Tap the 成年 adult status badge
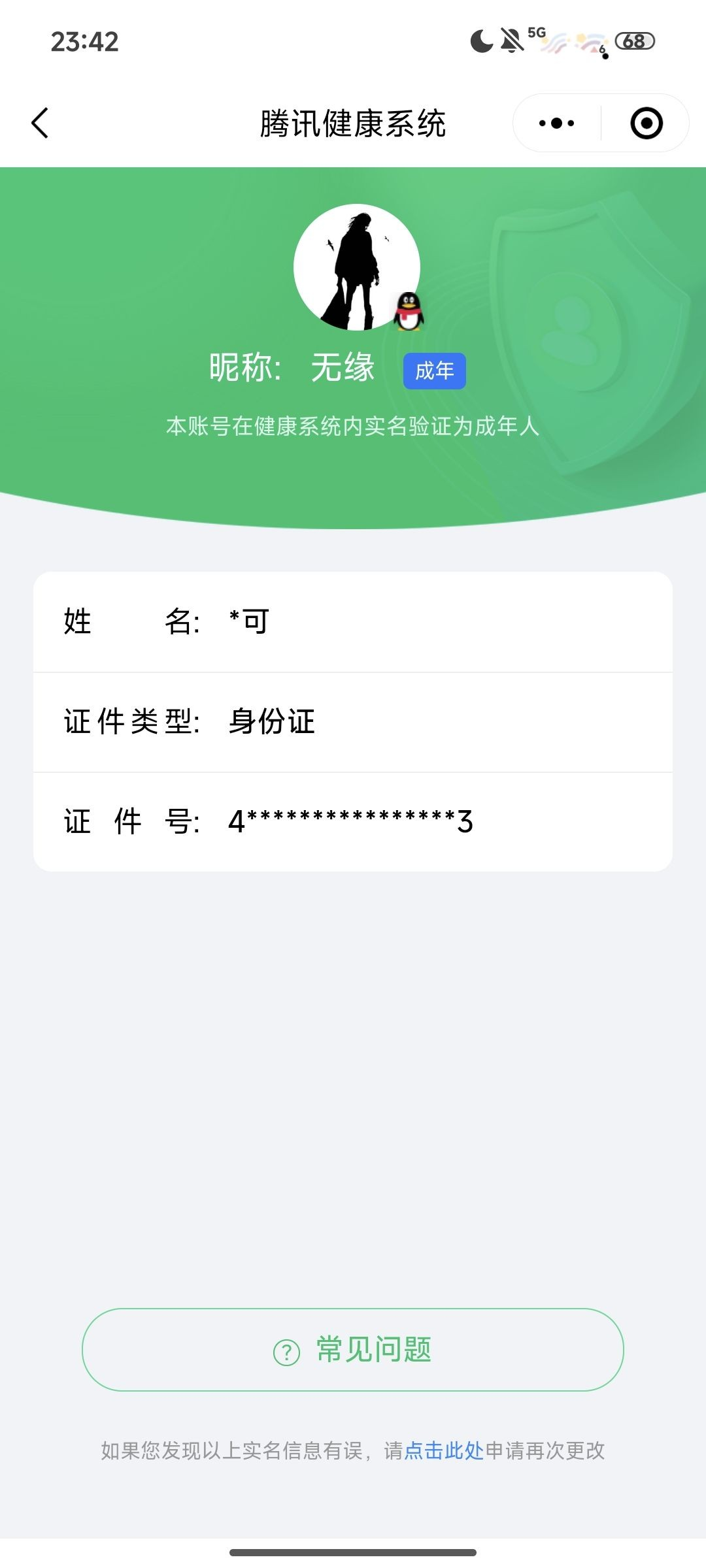Image resolution: width=706 pixels, height=1568 pixels. pos(435,370)
